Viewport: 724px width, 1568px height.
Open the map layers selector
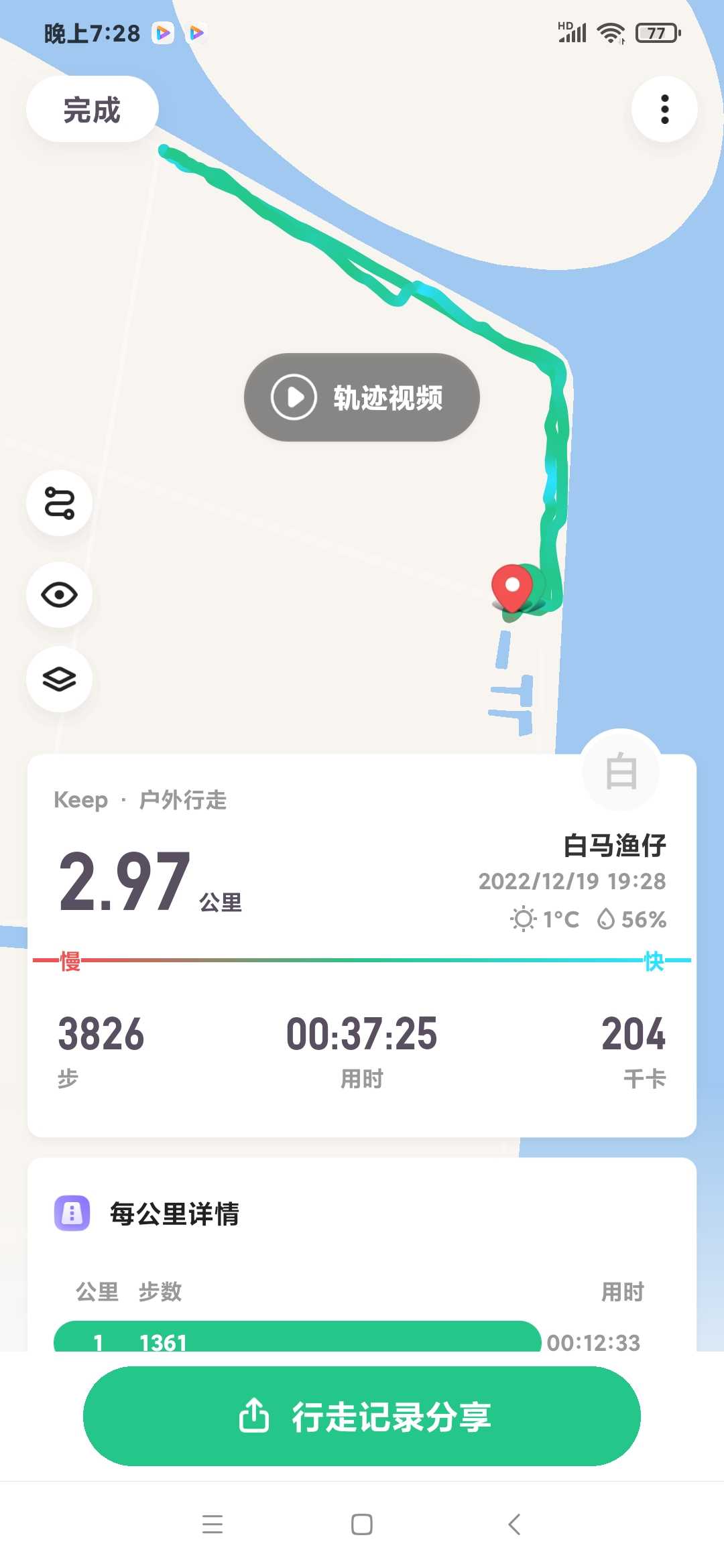coord(60,679)
